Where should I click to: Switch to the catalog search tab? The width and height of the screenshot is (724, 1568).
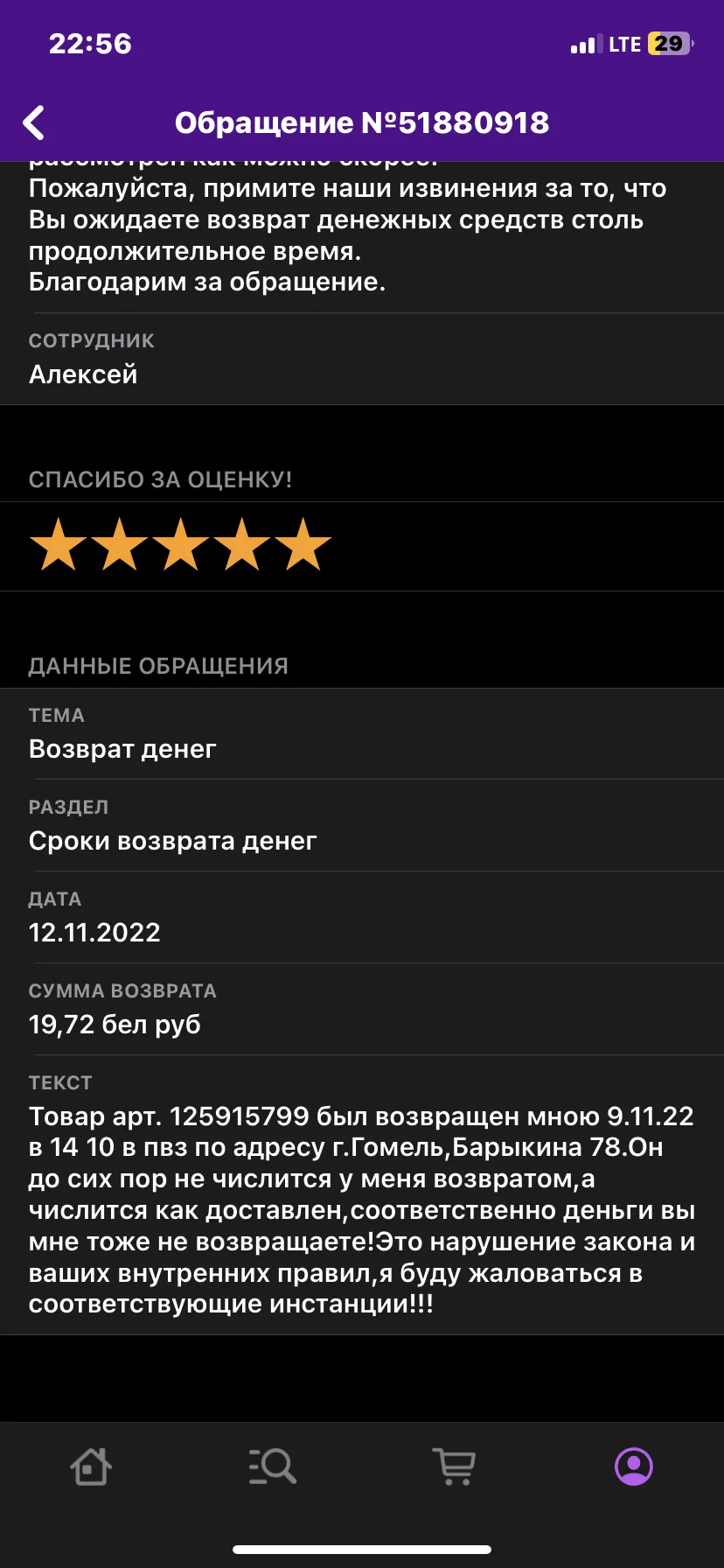[x=272, y=1466]
